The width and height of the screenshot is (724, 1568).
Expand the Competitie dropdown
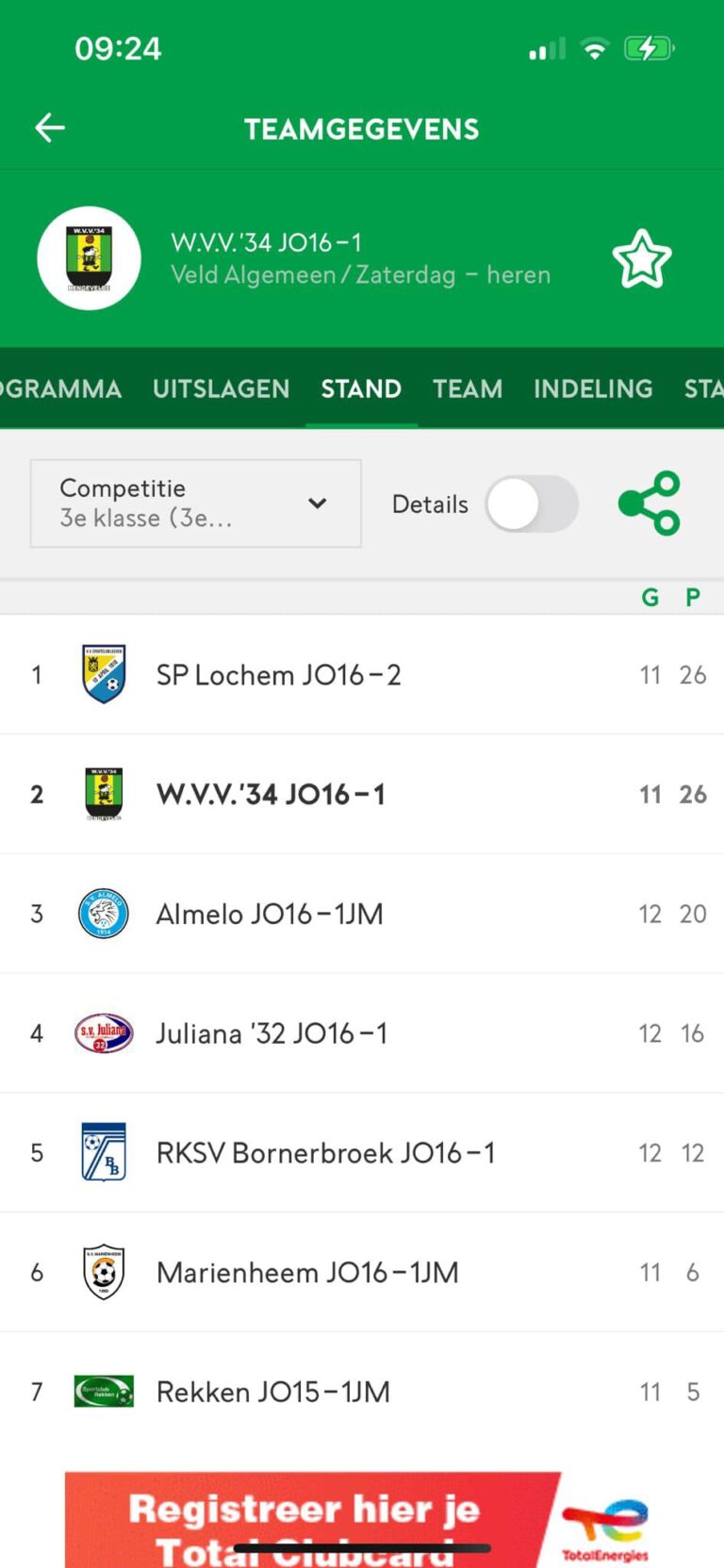coord(195,503)
